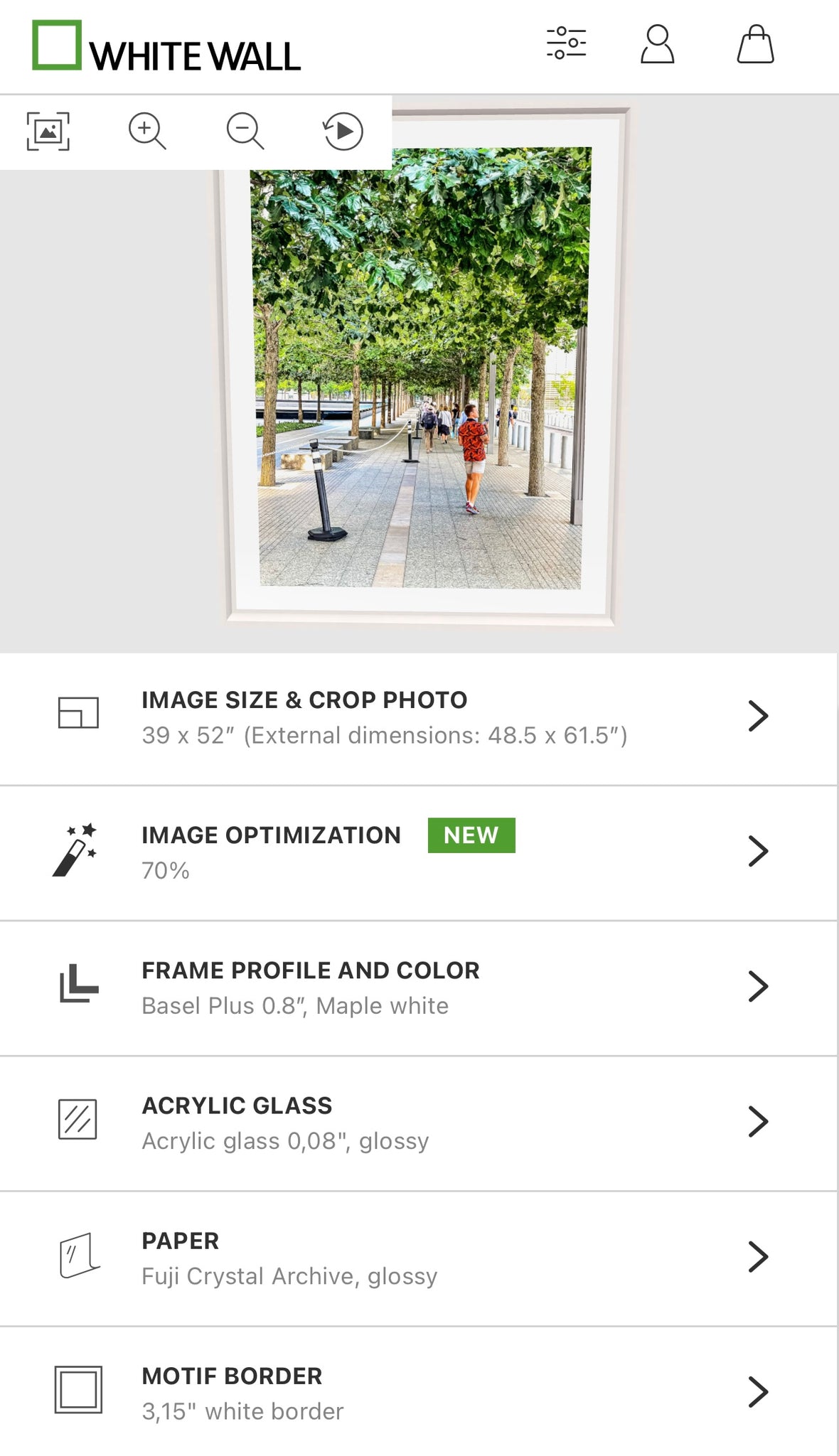
Task: Go to the WhiteWall home logo
Action: point(167,47)
